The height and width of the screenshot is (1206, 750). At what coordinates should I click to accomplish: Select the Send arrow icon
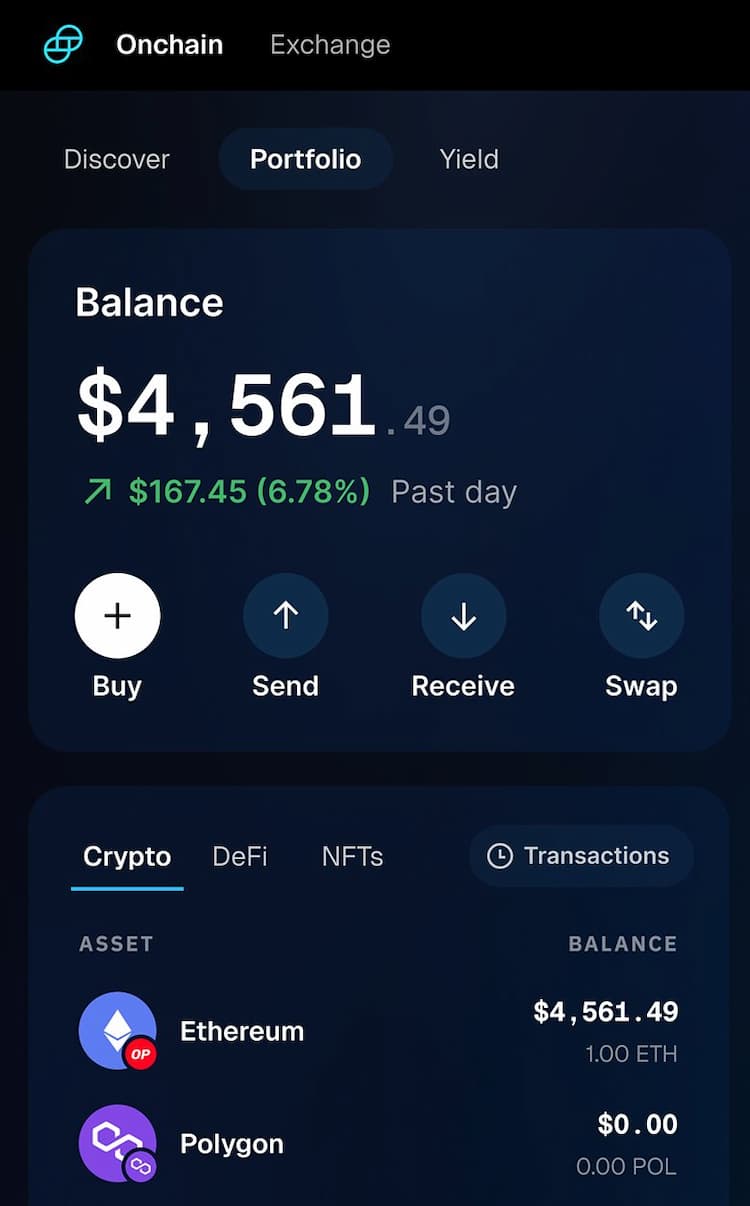285,616
